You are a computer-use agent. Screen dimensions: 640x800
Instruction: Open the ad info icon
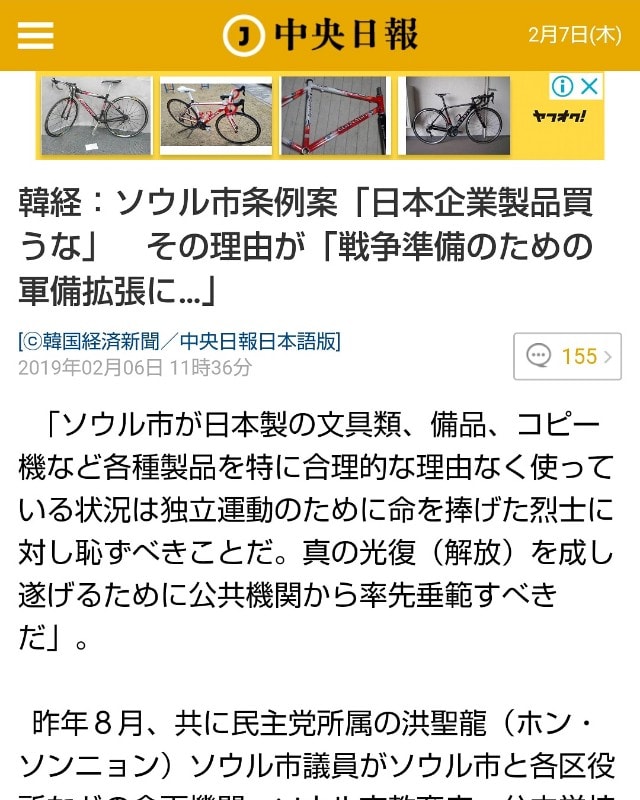(x=564, y=86)
